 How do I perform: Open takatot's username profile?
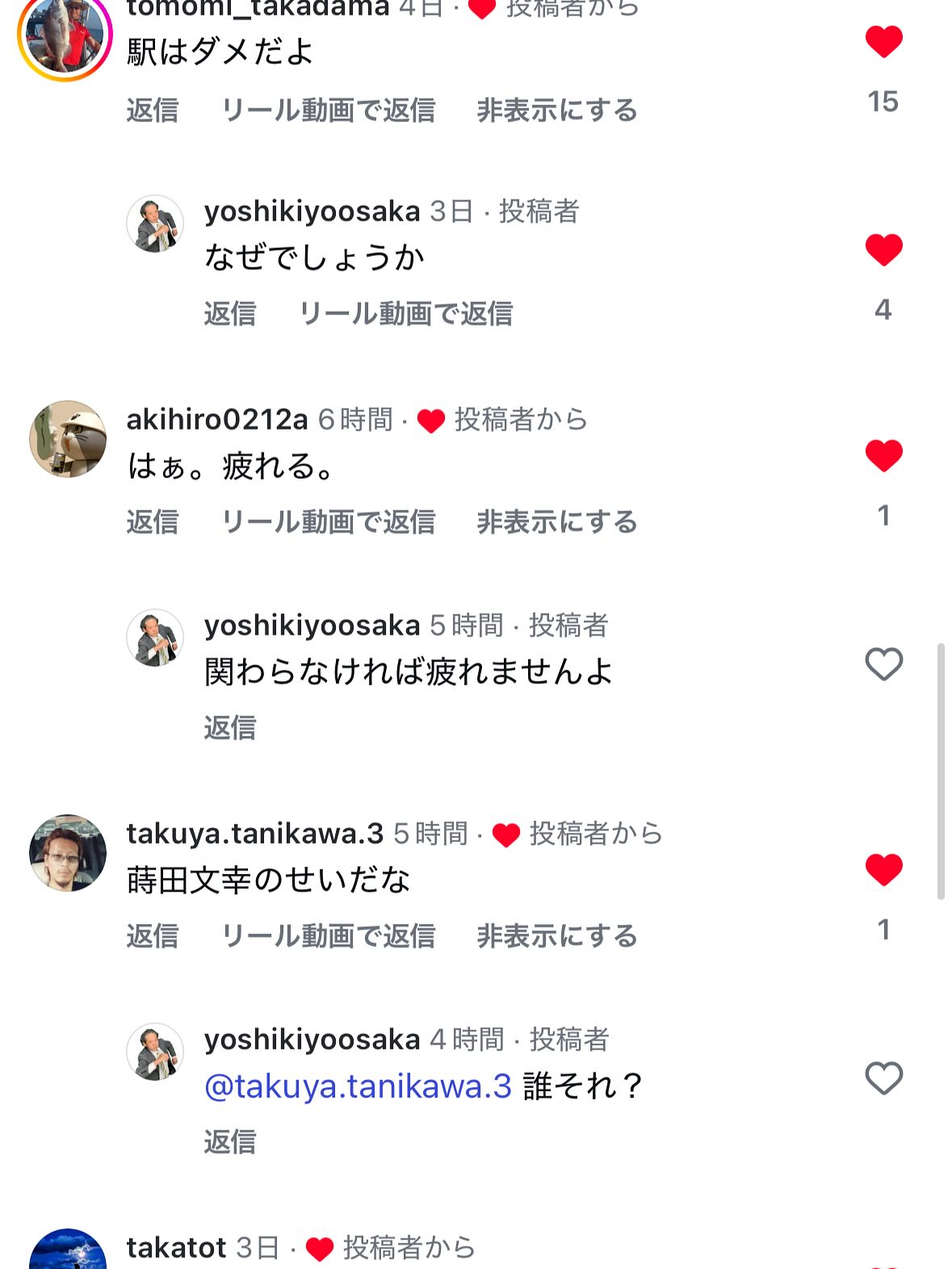(x=176, y=1248)
